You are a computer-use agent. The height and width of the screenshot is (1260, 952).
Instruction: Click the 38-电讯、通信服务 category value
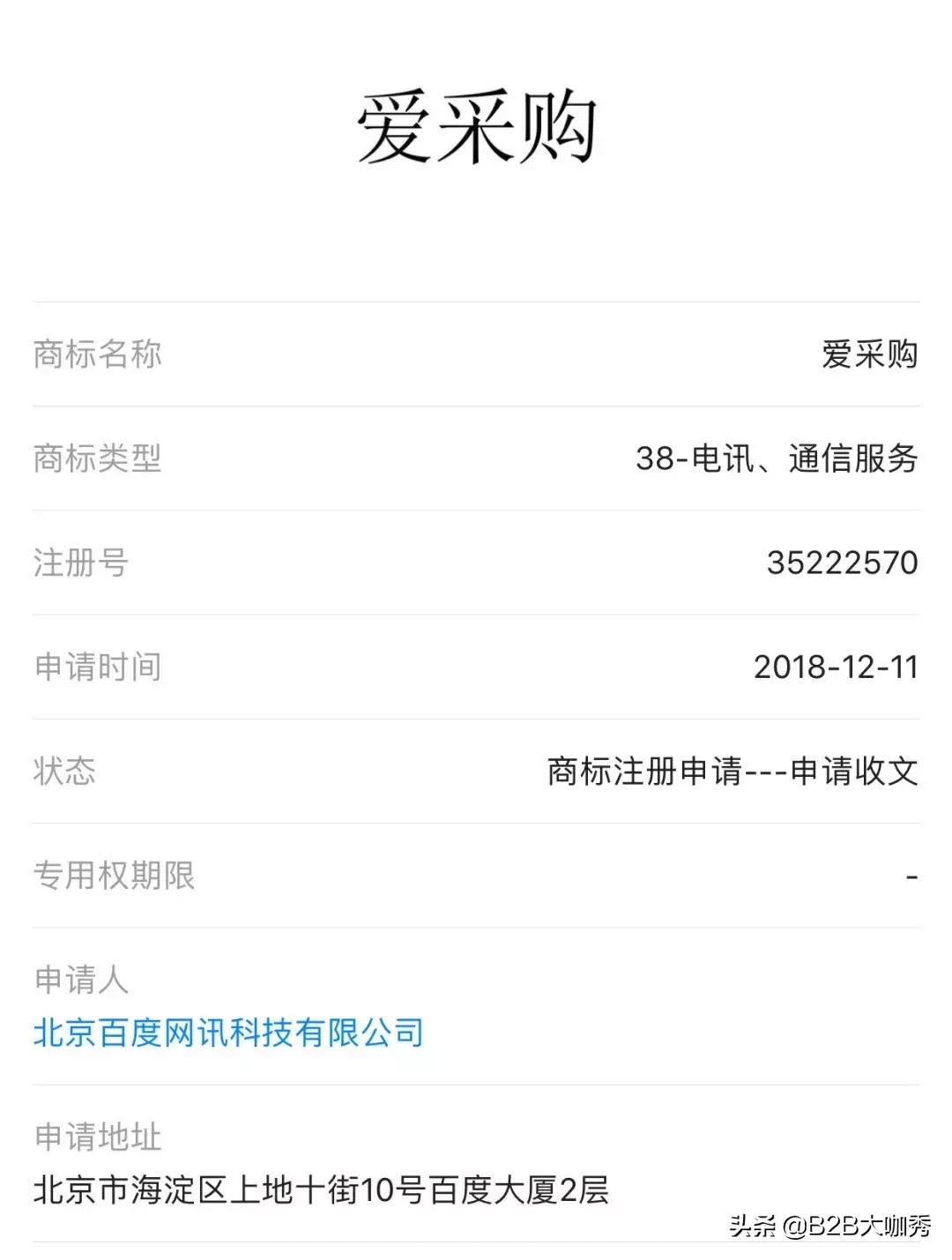pyautogui.click(x=778, y=459)
